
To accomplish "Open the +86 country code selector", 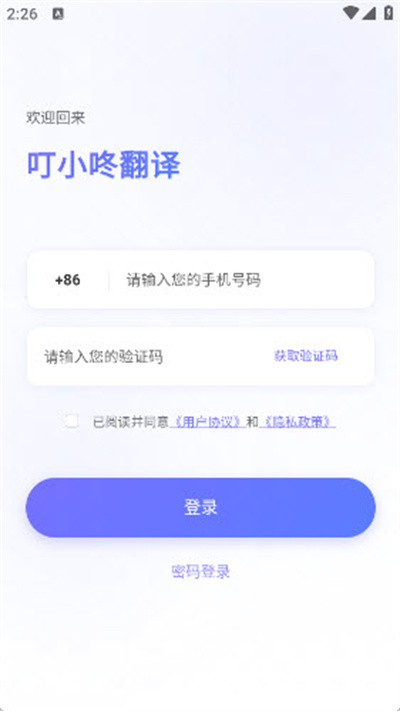I will click(x=68, y=280).
